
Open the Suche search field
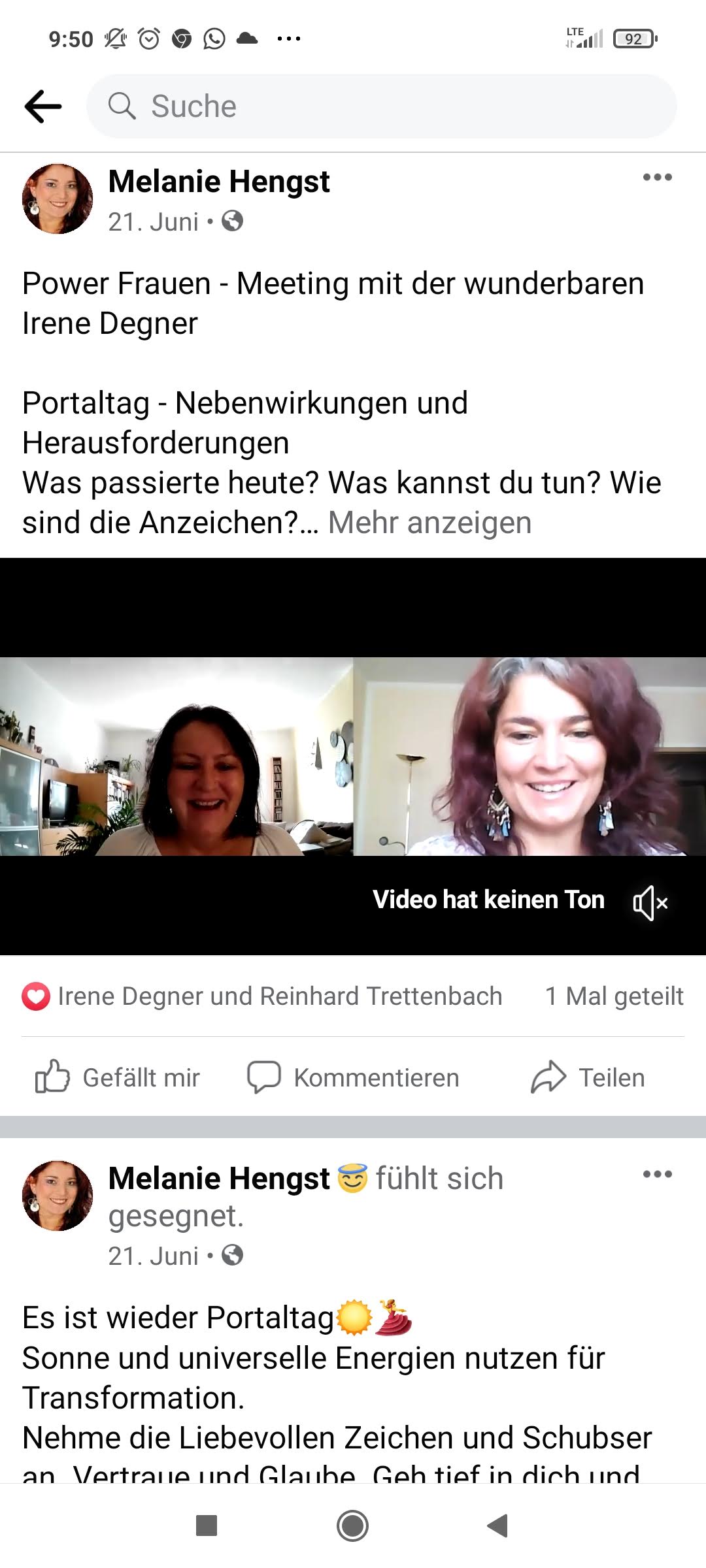click(381, 106)
